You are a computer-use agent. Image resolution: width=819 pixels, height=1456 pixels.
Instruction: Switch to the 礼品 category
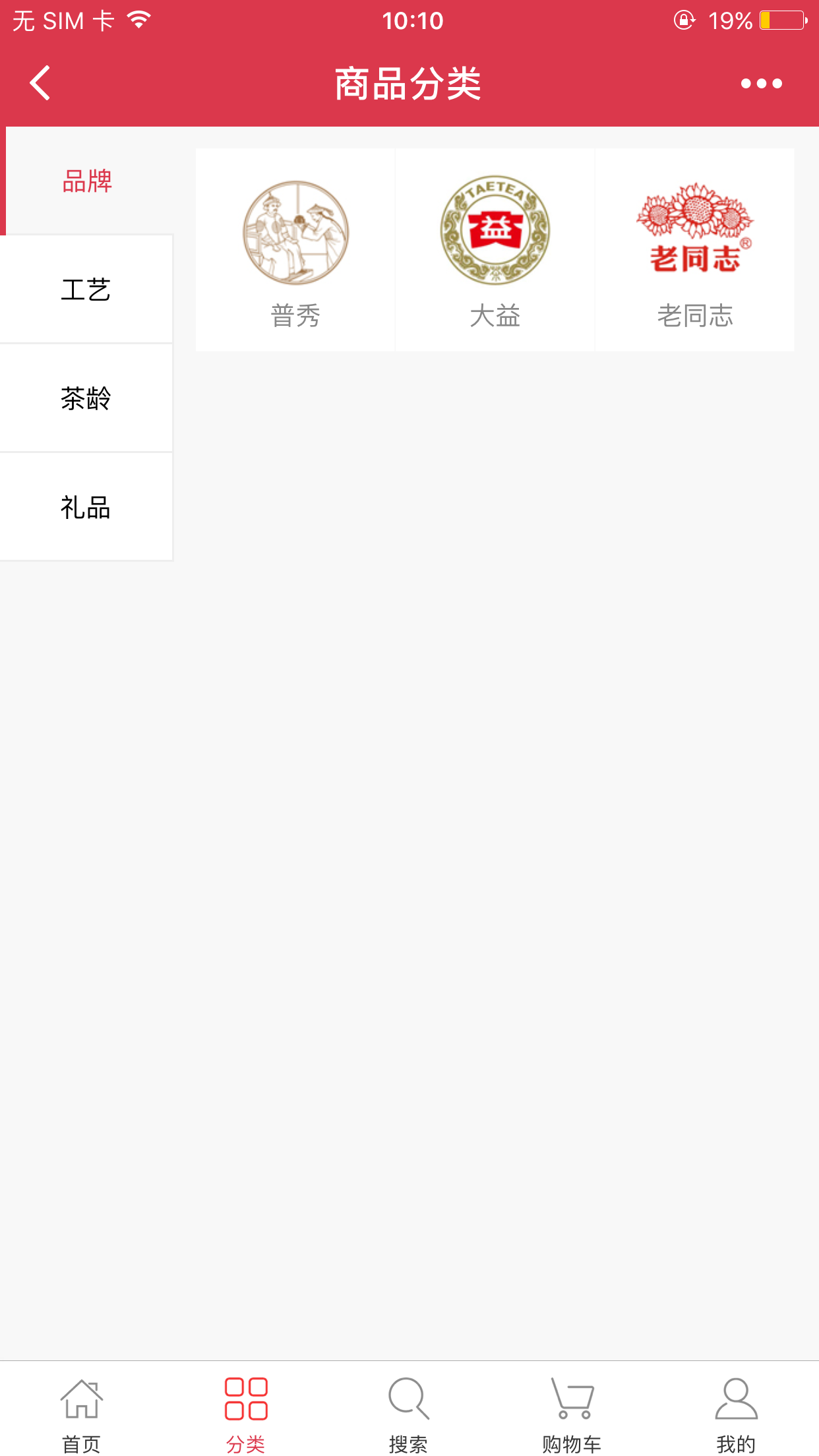(x=86, y=507)
